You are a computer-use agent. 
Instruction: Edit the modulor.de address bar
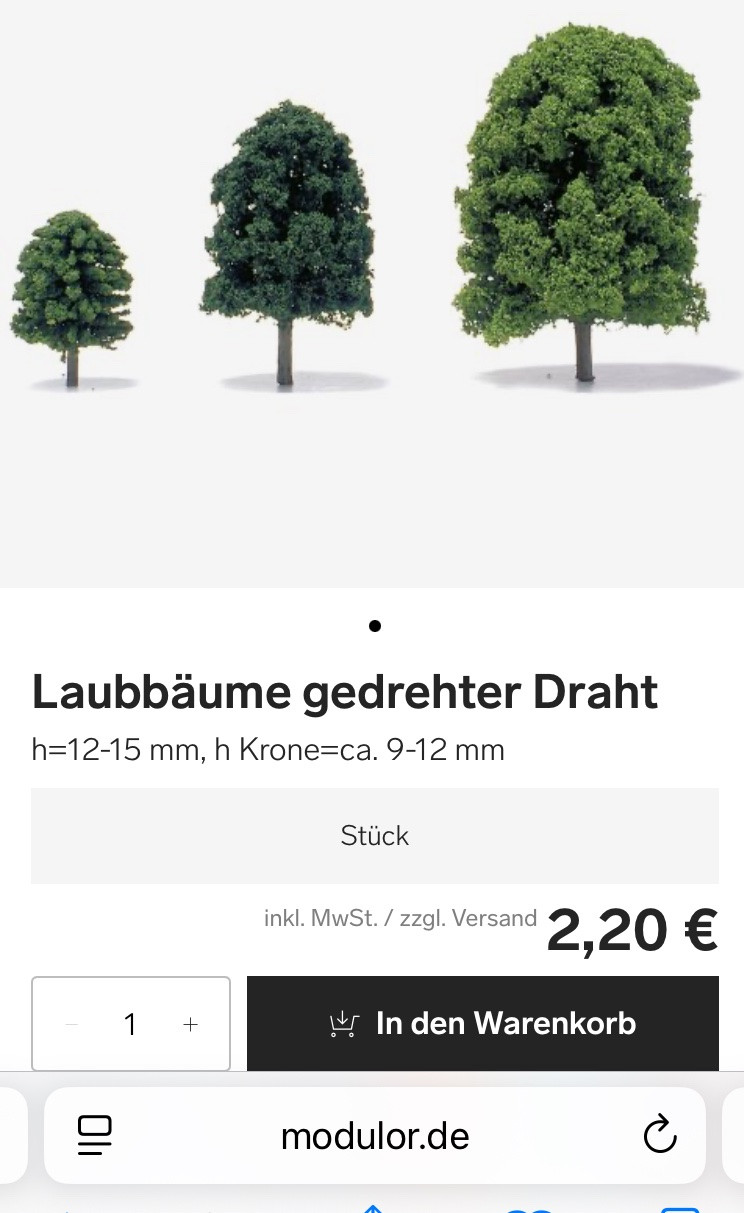pos(375,1136)
